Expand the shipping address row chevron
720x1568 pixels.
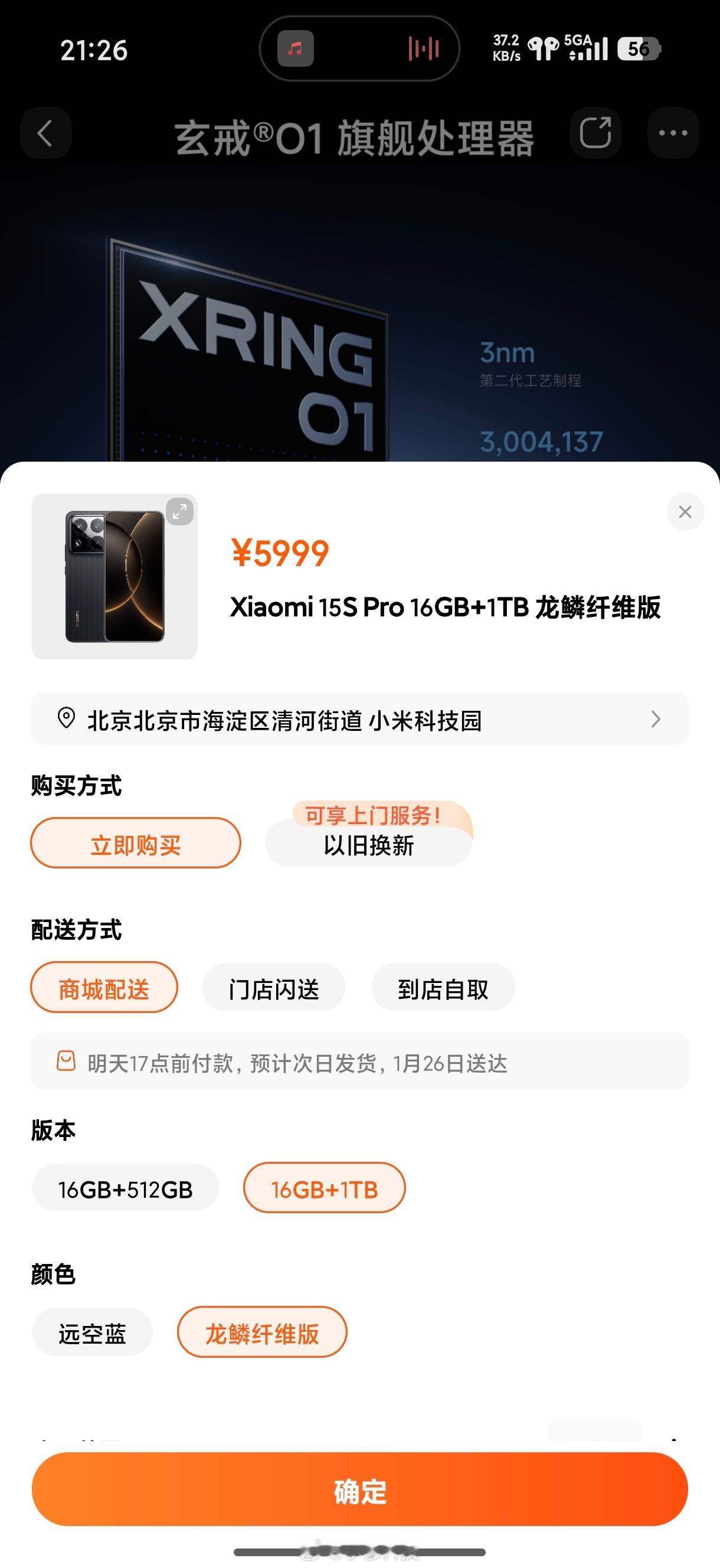(x=656, y=719)
